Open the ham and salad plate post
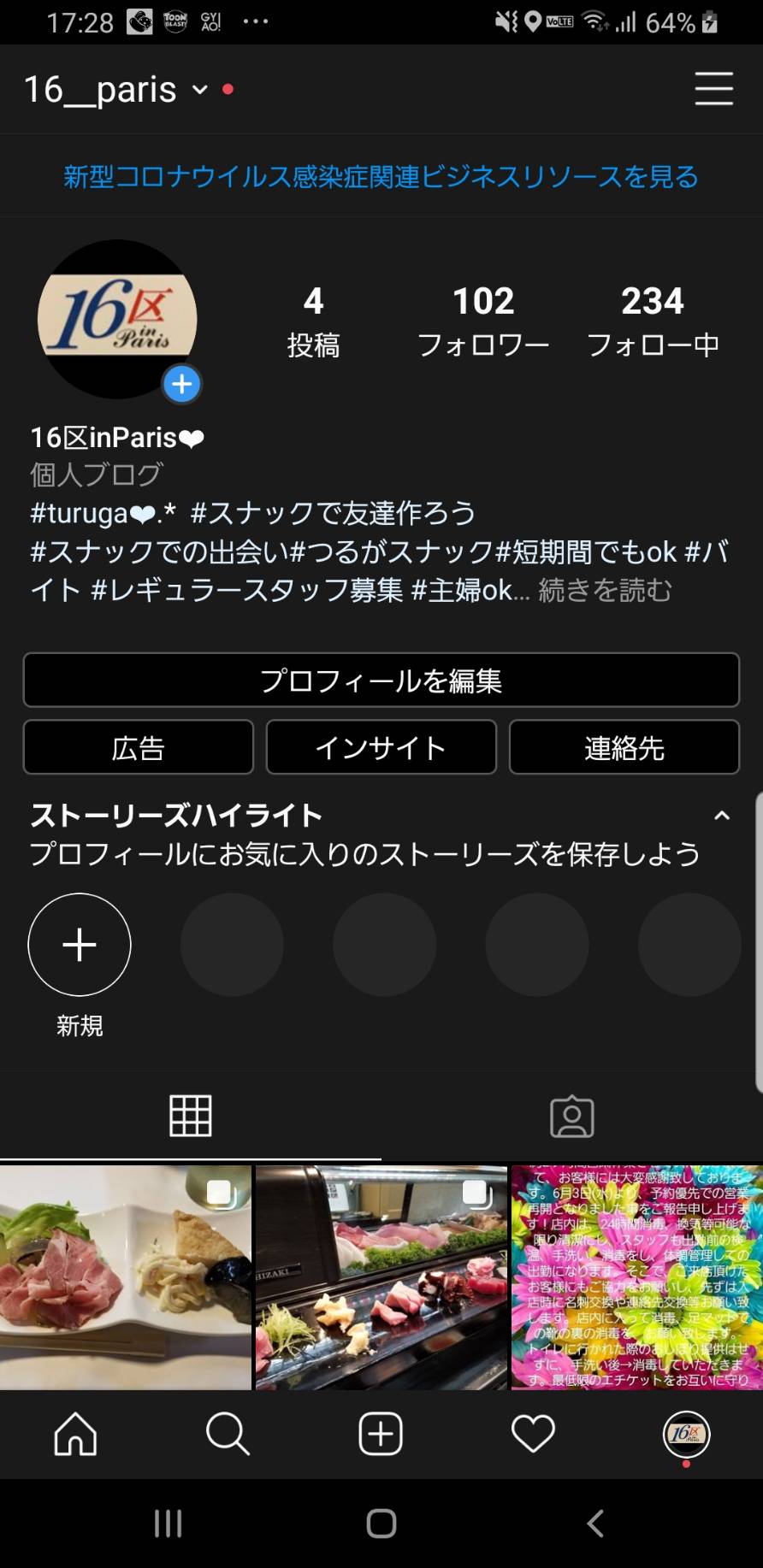 (x=126, y=1277)
